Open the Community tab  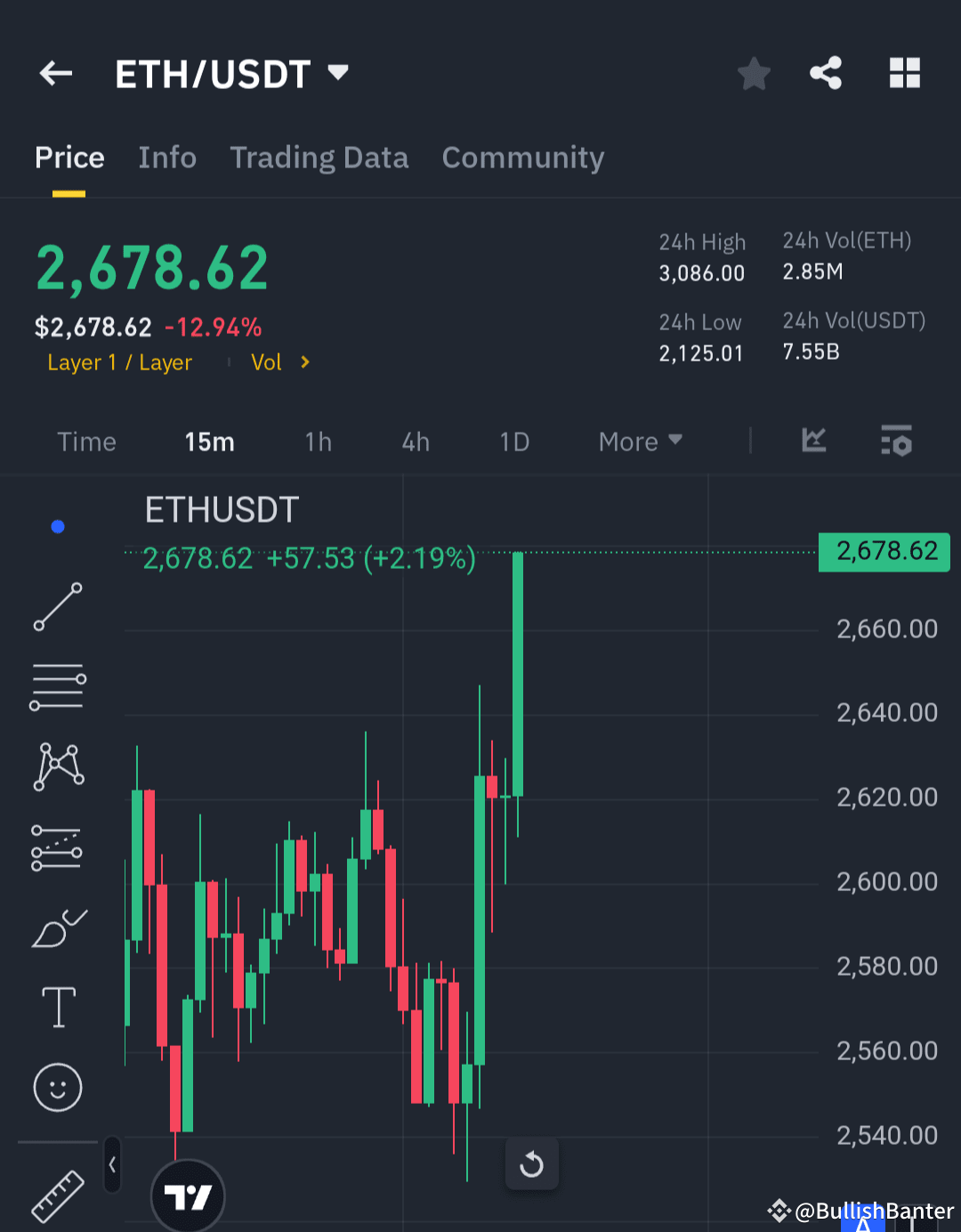click(x=522, y=158)
